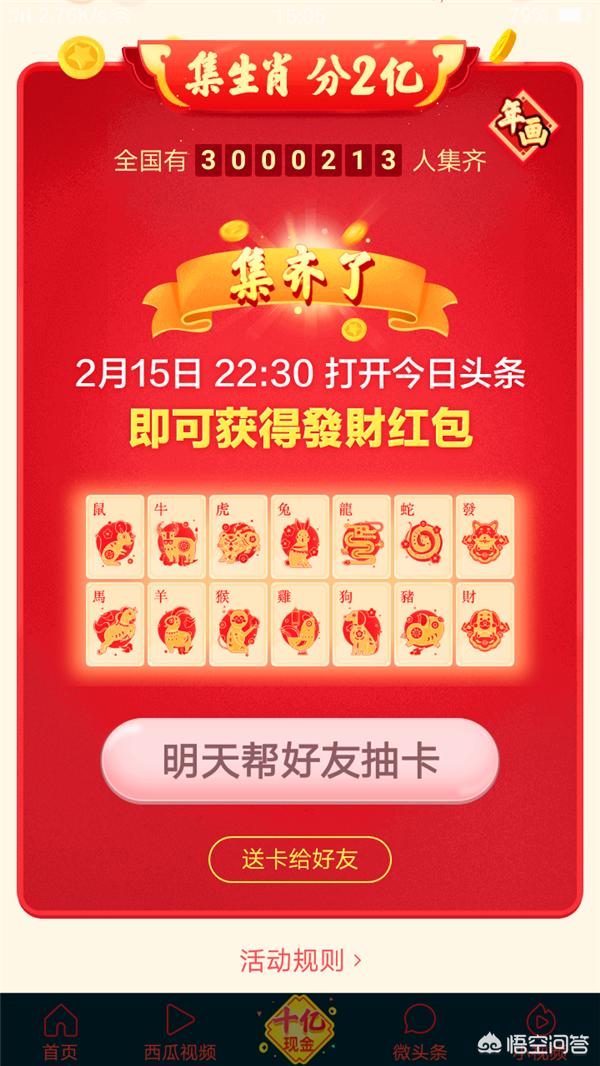600x1066 pixels.
Task: Switch to the 西瓜视频 tab
Action: pyautogui.click(x=180, y=1029)
